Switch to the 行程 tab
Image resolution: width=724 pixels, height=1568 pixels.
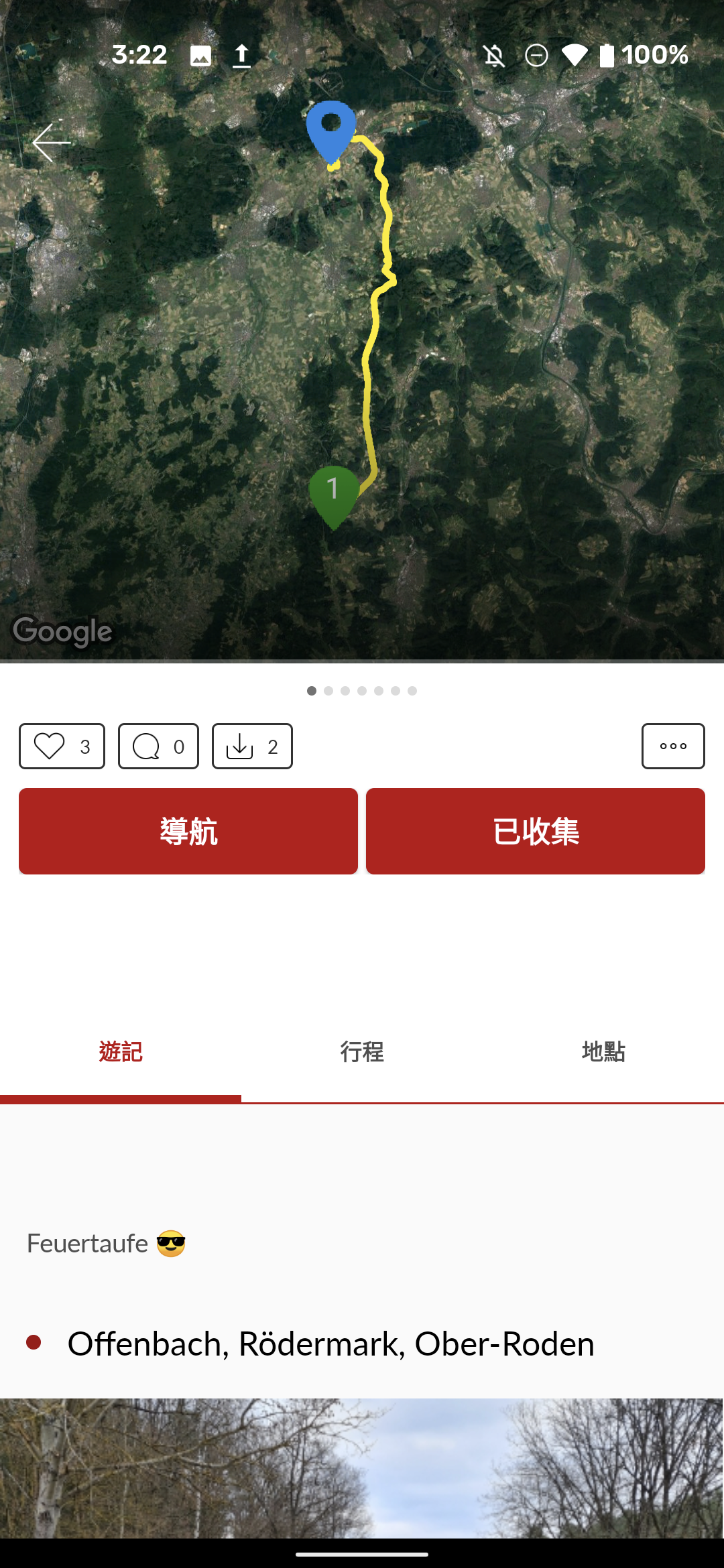(x=362, y=1052)
